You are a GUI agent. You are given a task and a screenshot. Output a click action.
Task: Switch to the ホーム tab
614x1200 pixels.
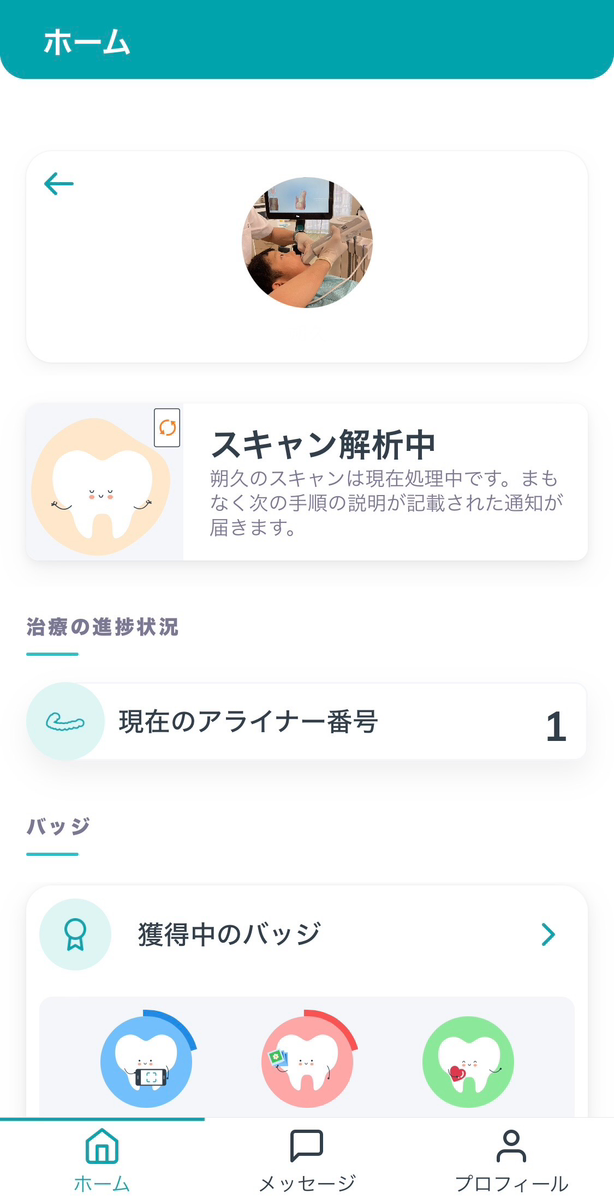point(102,1160)
